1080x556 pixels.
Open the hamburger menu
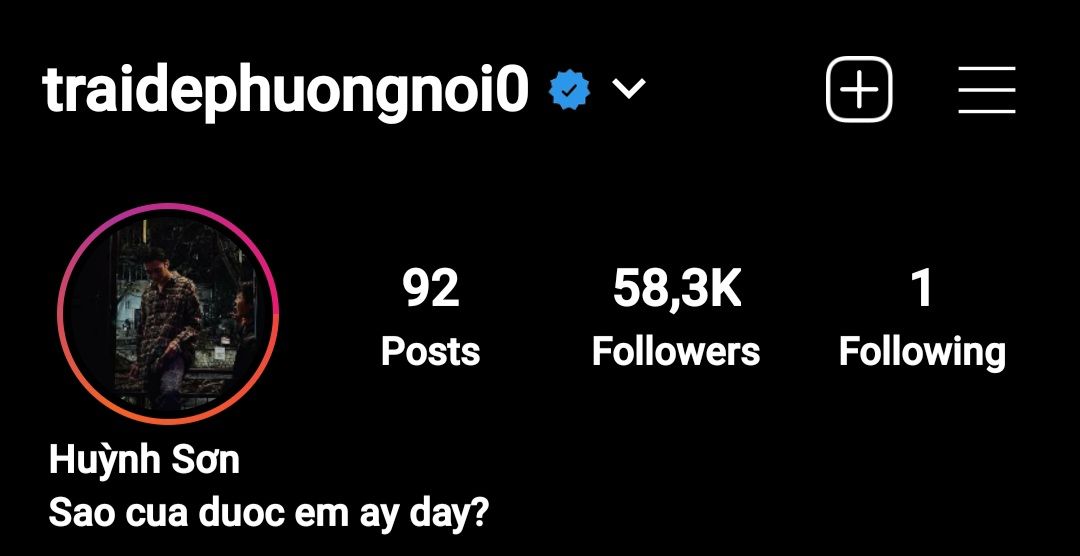point(986,90)
